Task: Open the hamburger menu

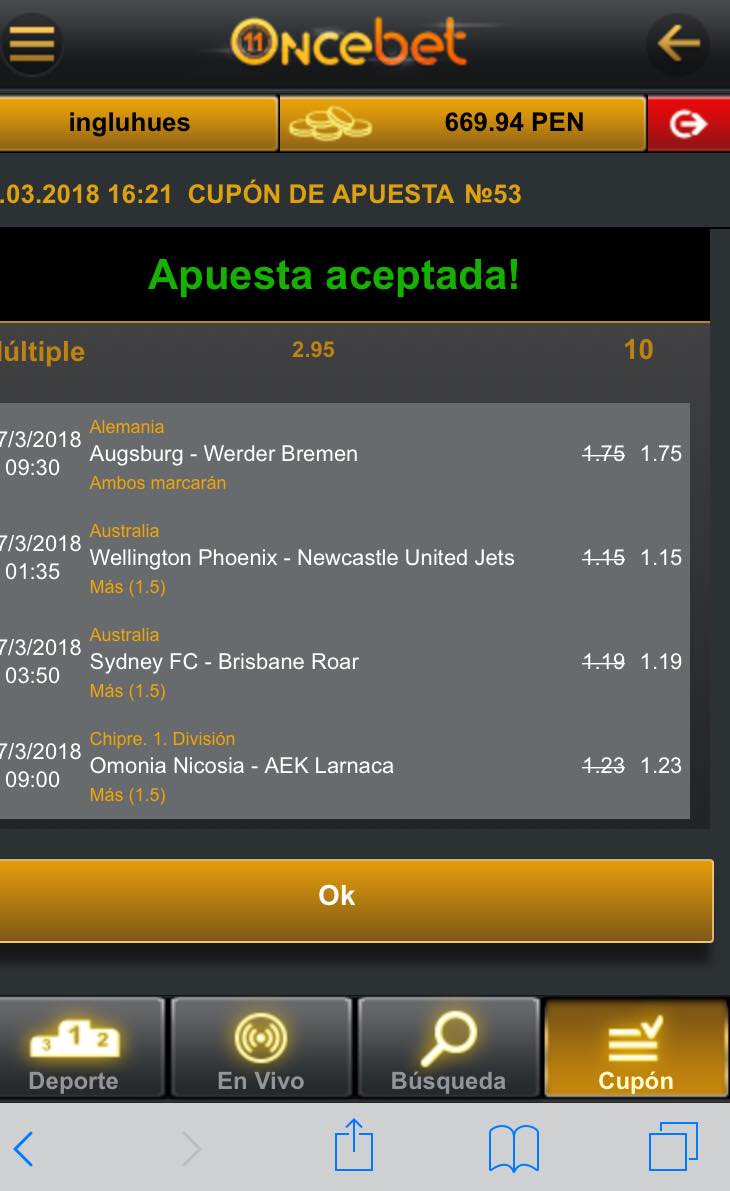Action: (x=32, y=43)
